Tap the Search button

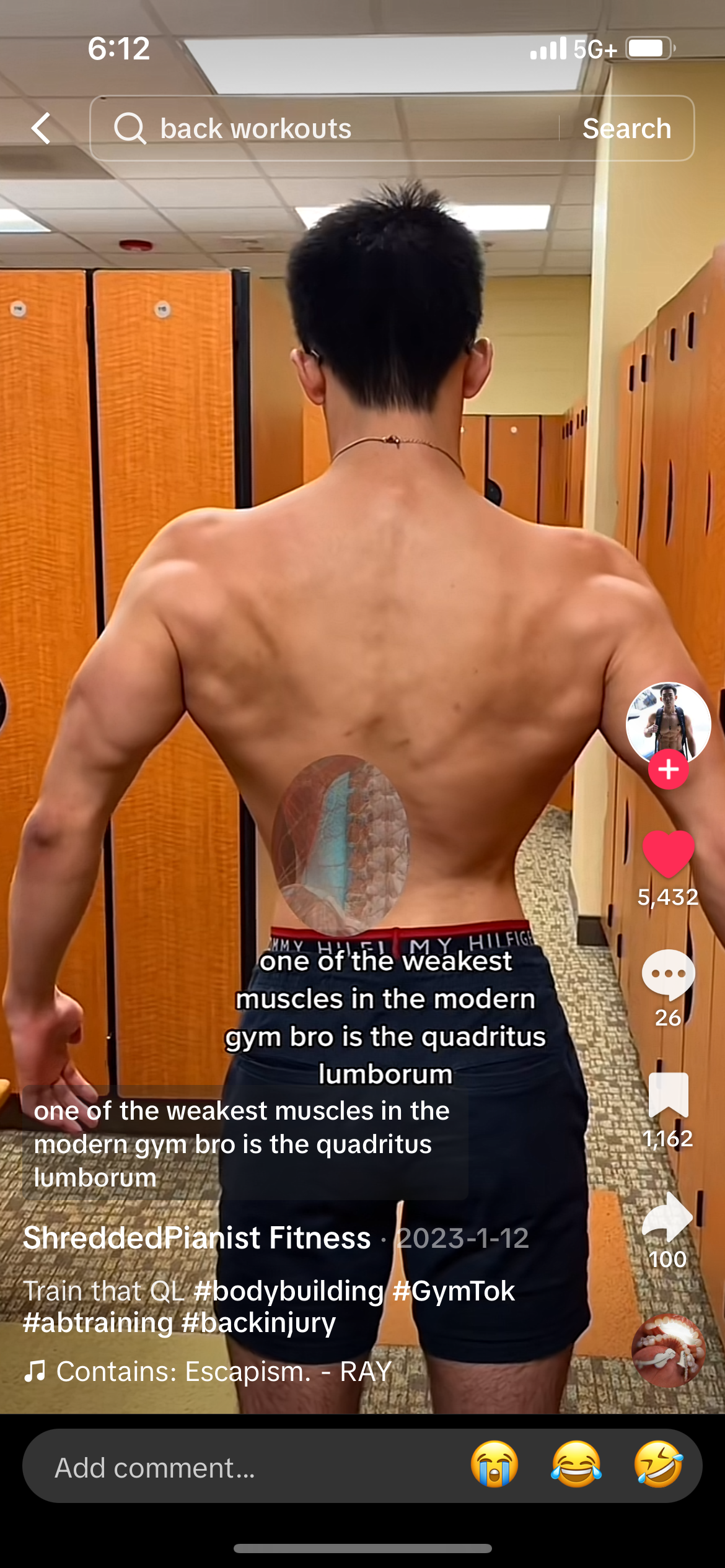click(x=626, y=128)
